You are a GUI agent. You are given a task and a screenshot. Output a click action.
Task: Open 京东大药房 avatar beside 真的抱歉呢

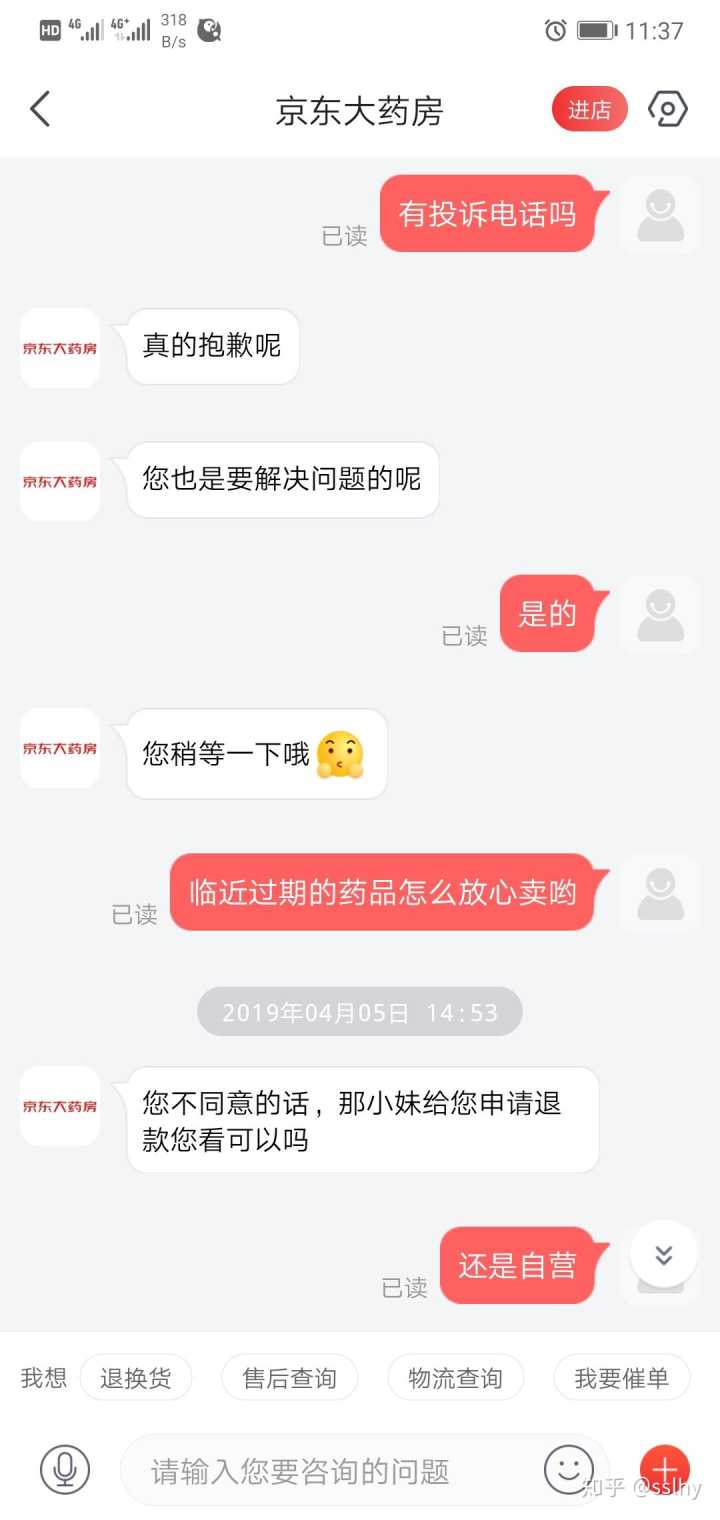60,347
